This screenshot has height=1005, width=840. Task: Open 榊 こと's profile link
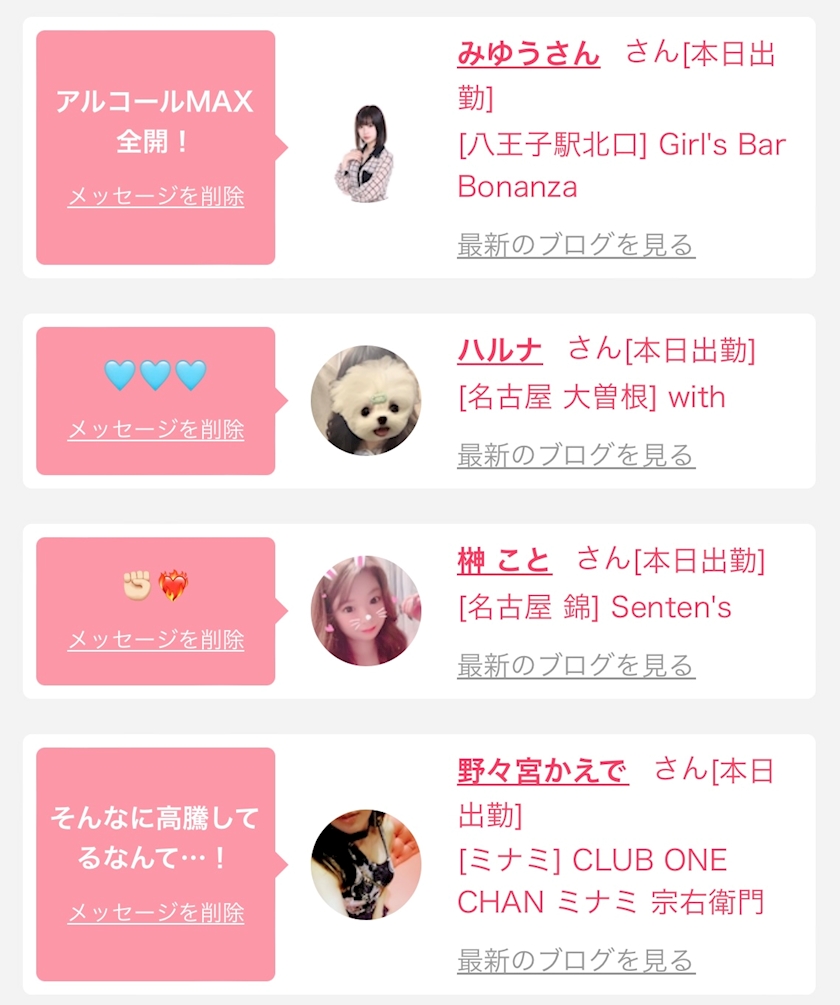(504, 561)
